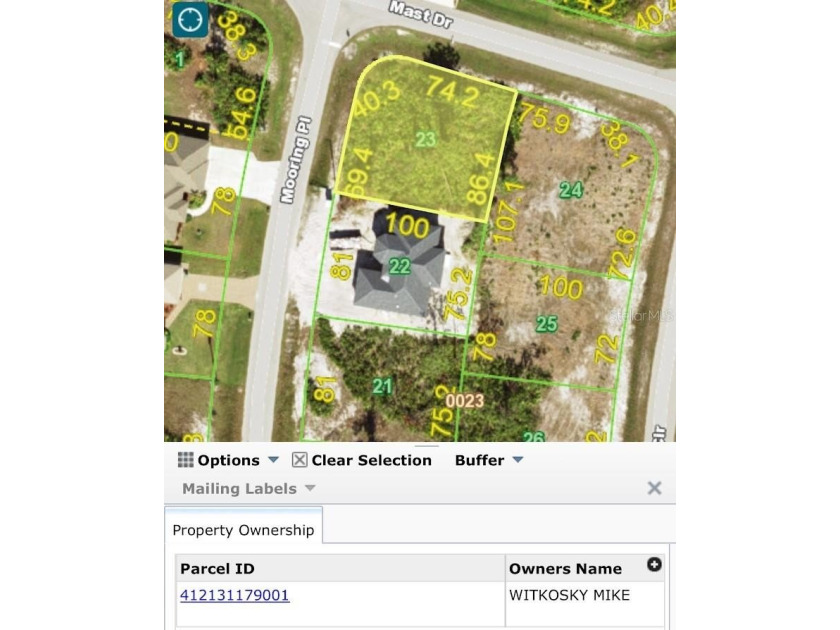840x630 pixels.
Task: Open the Buffer dropdown
Action: tap(488, 460)
